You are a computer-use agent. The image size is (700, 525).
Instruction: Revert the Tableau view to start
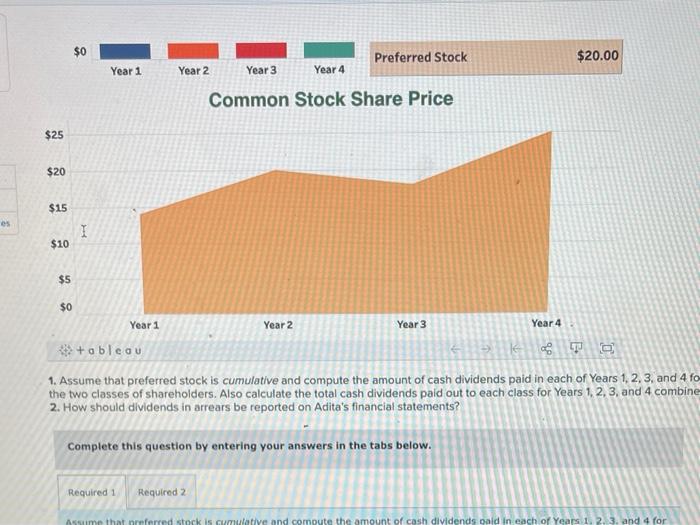518,350
